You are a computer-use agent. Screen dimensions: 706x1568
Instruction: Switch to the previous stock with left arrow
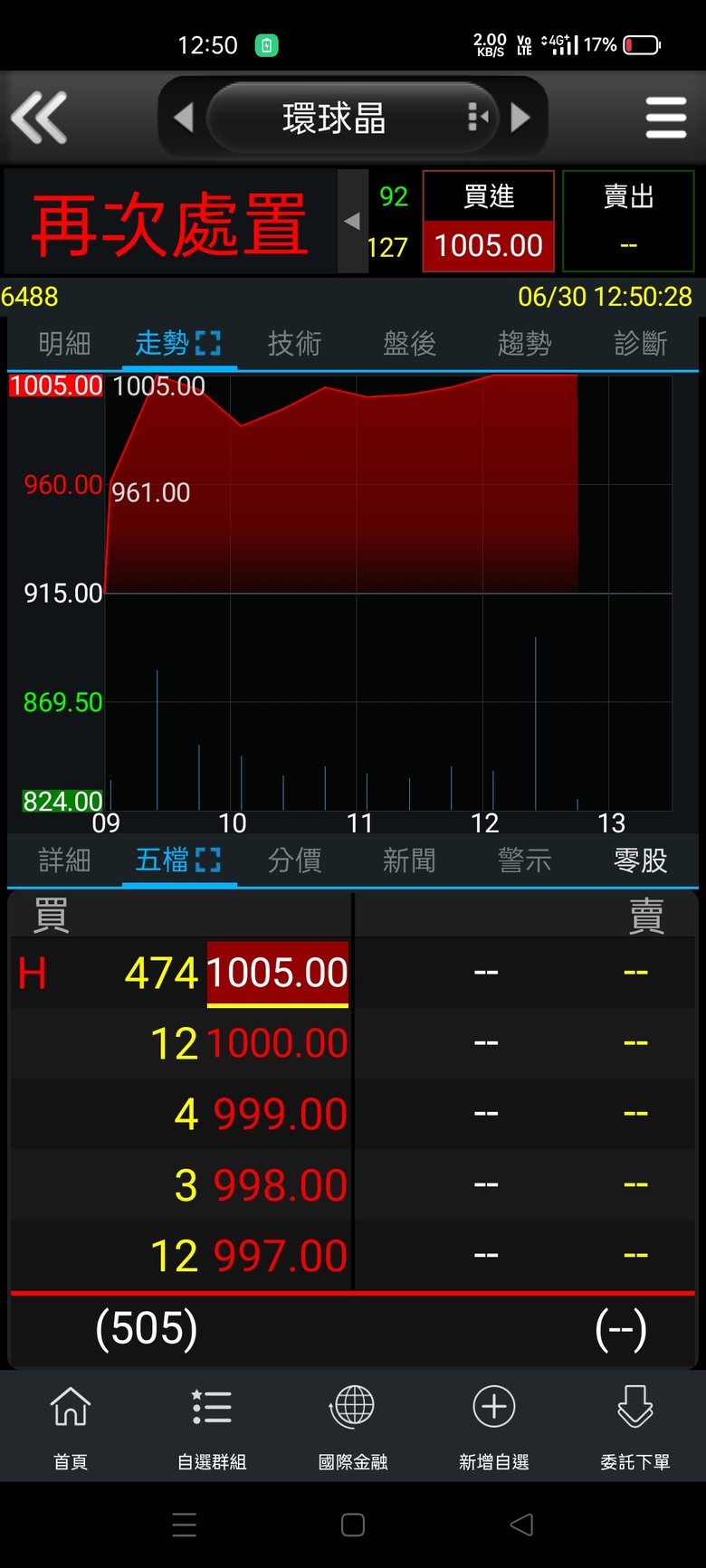coord(184,118)
